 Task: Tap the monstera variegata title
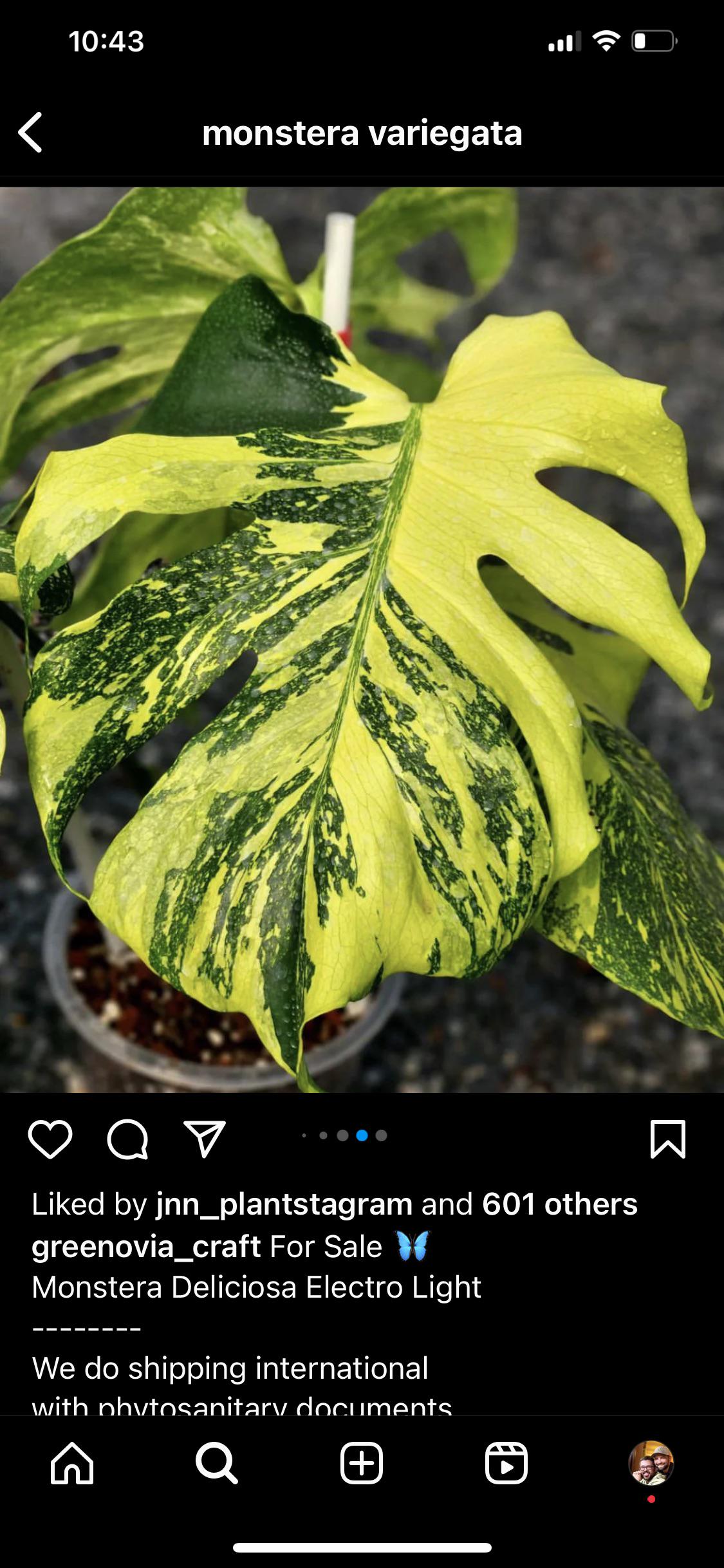362,135
